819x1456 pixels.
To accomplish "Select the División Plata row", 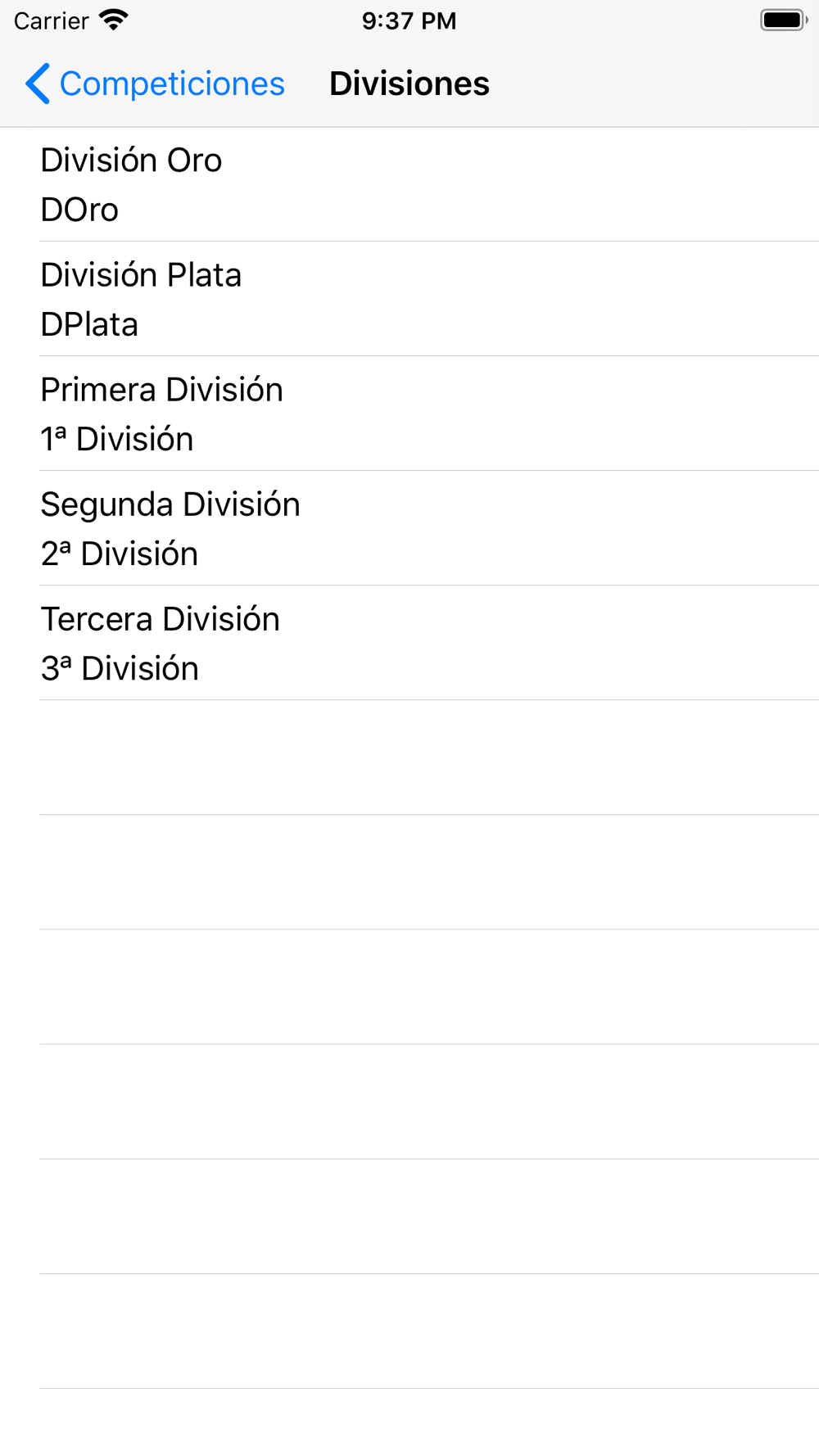I will [x=409, y=299].
